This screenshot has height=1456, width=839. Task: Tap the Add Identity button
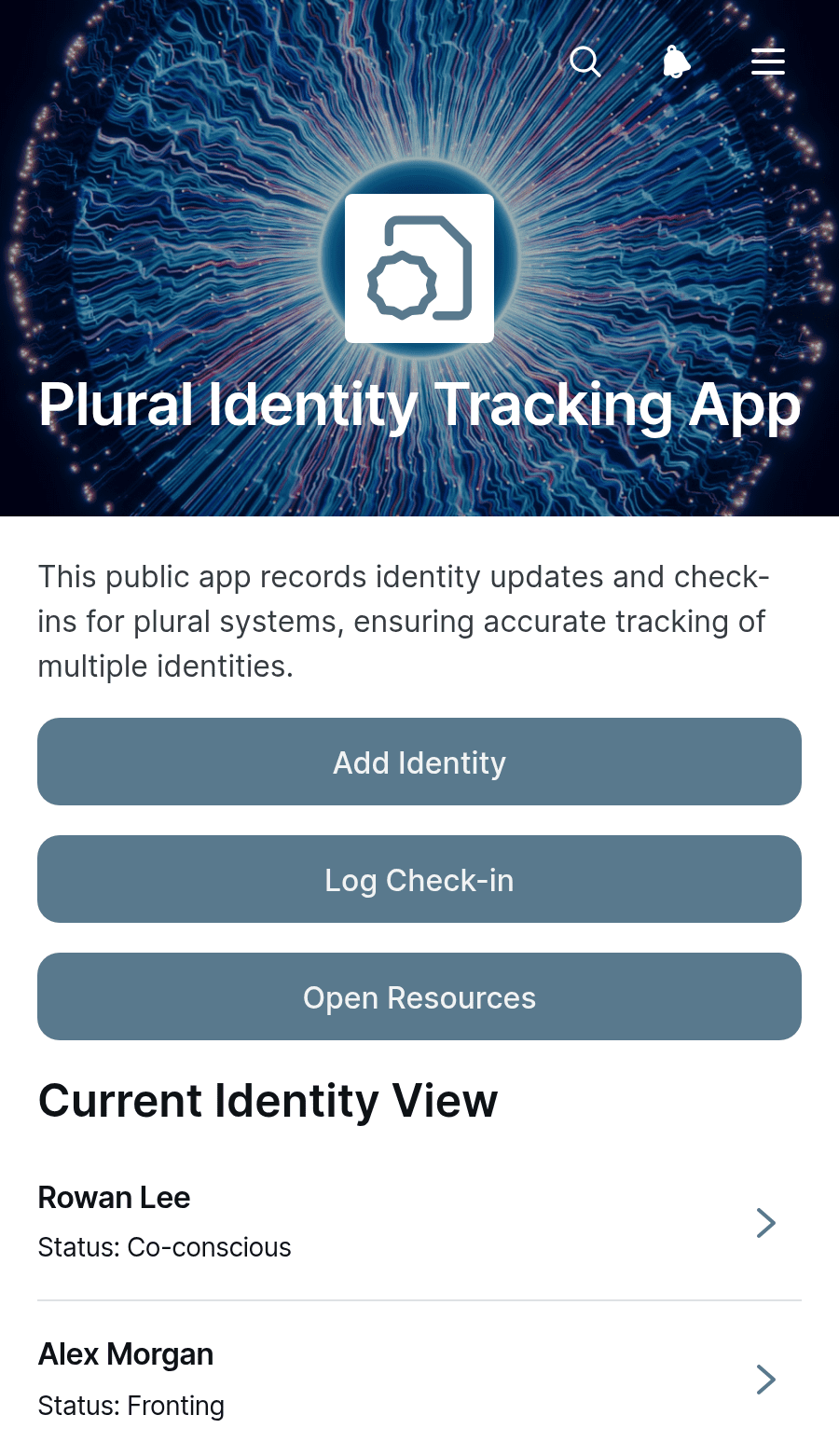click(x=419, y=762)
